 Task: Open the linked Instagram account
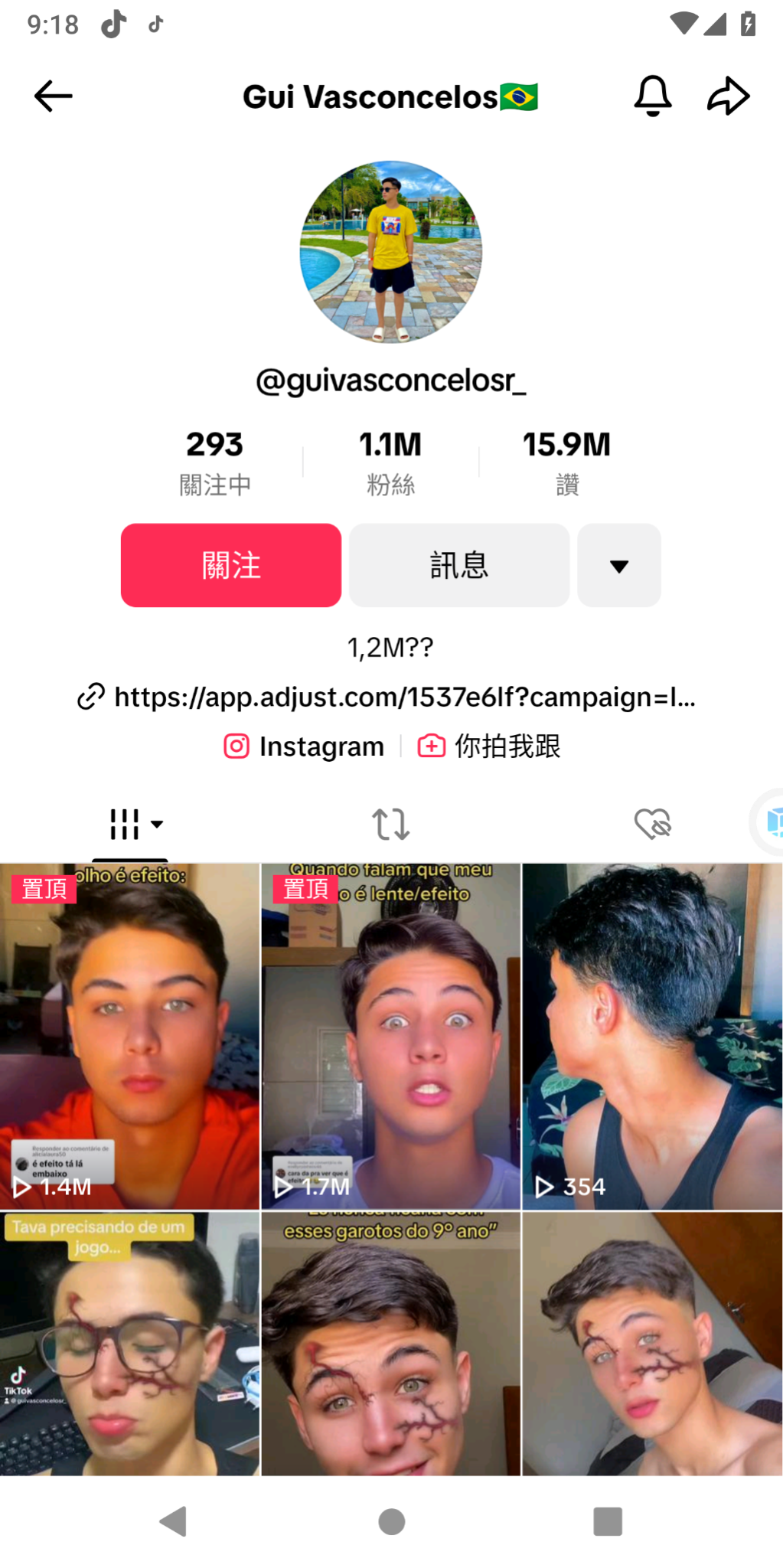305,746
